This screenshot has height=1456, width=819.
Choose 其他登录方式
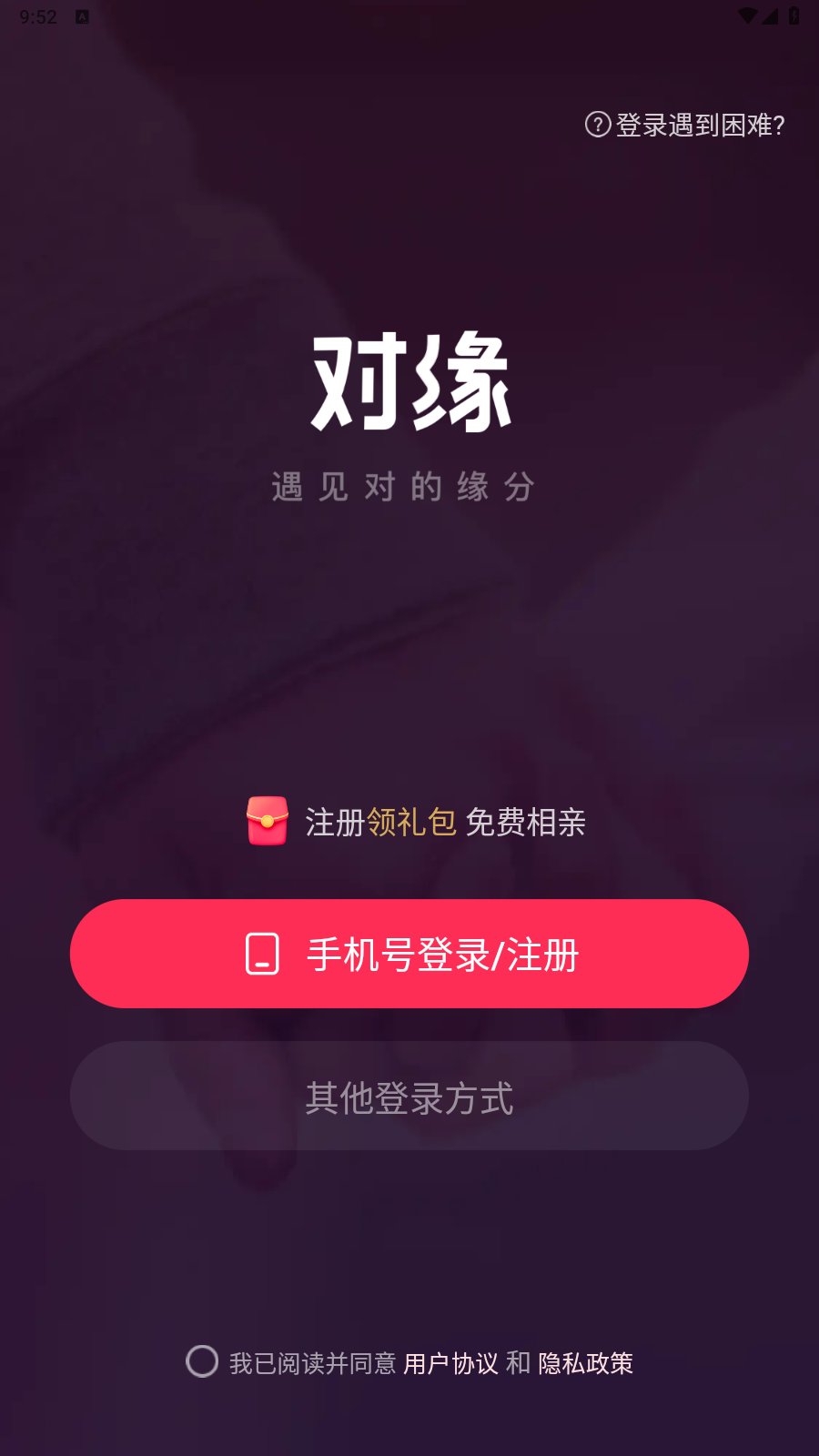[409, 1097]
